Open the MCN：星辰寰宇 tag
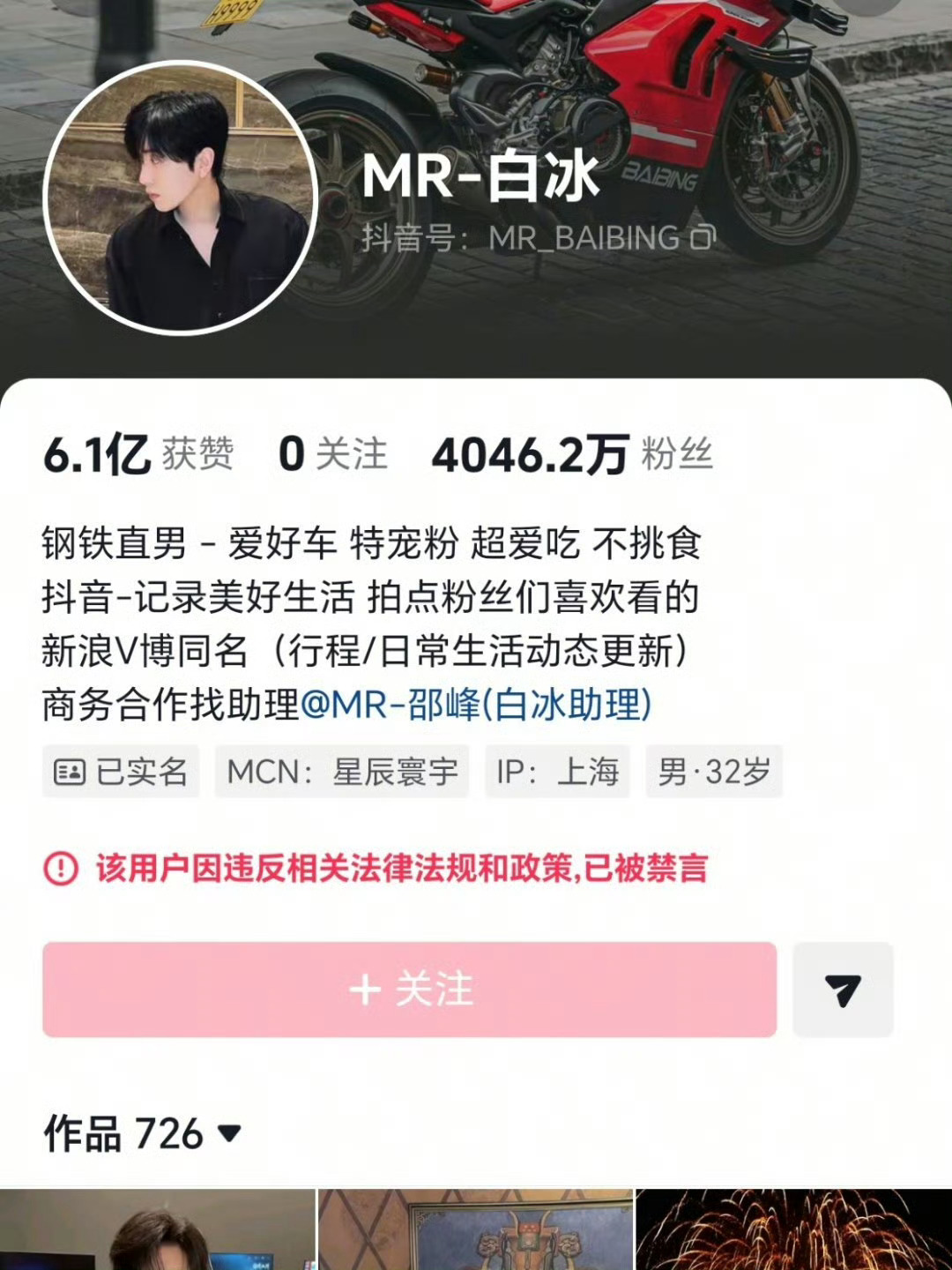Screen dimensions: 952x1270 pos(344,771)
